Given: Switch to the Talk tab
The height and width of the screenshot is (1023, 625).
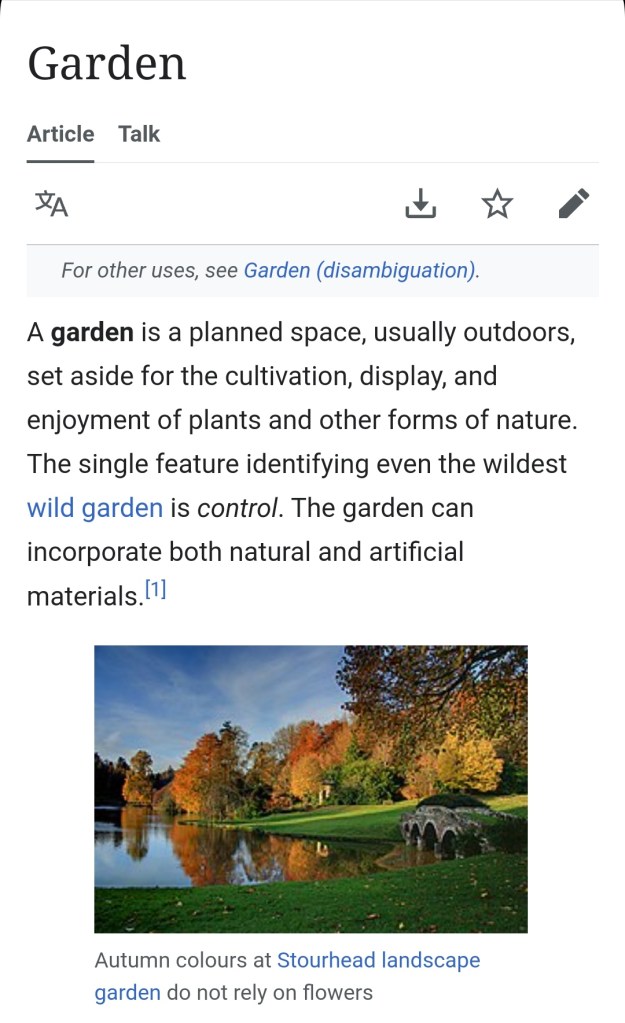Looking at the screenshot, I should [x=139, y=134].
